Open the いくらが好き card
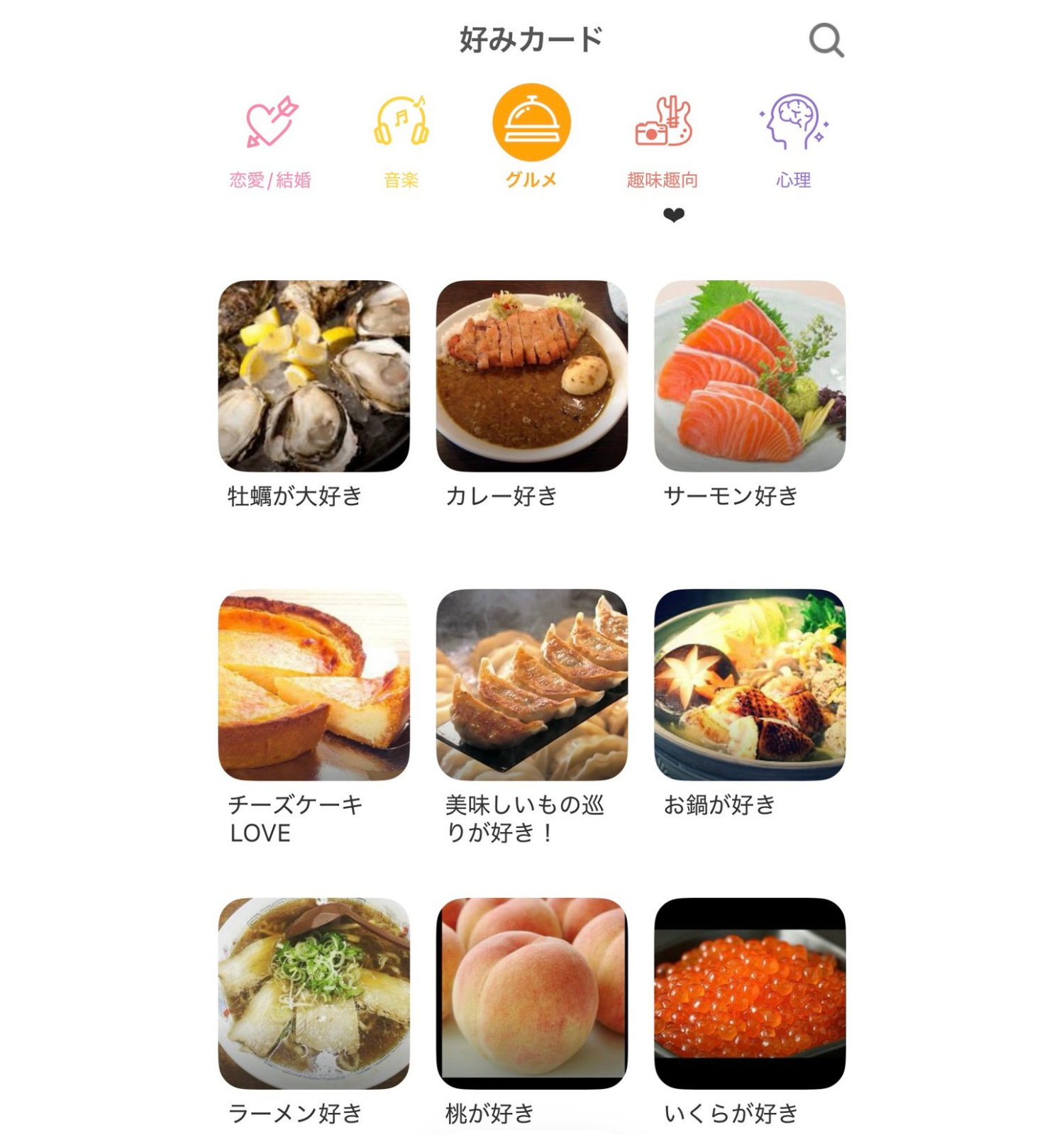The image size is (1064, 1135). pos(749,993)
